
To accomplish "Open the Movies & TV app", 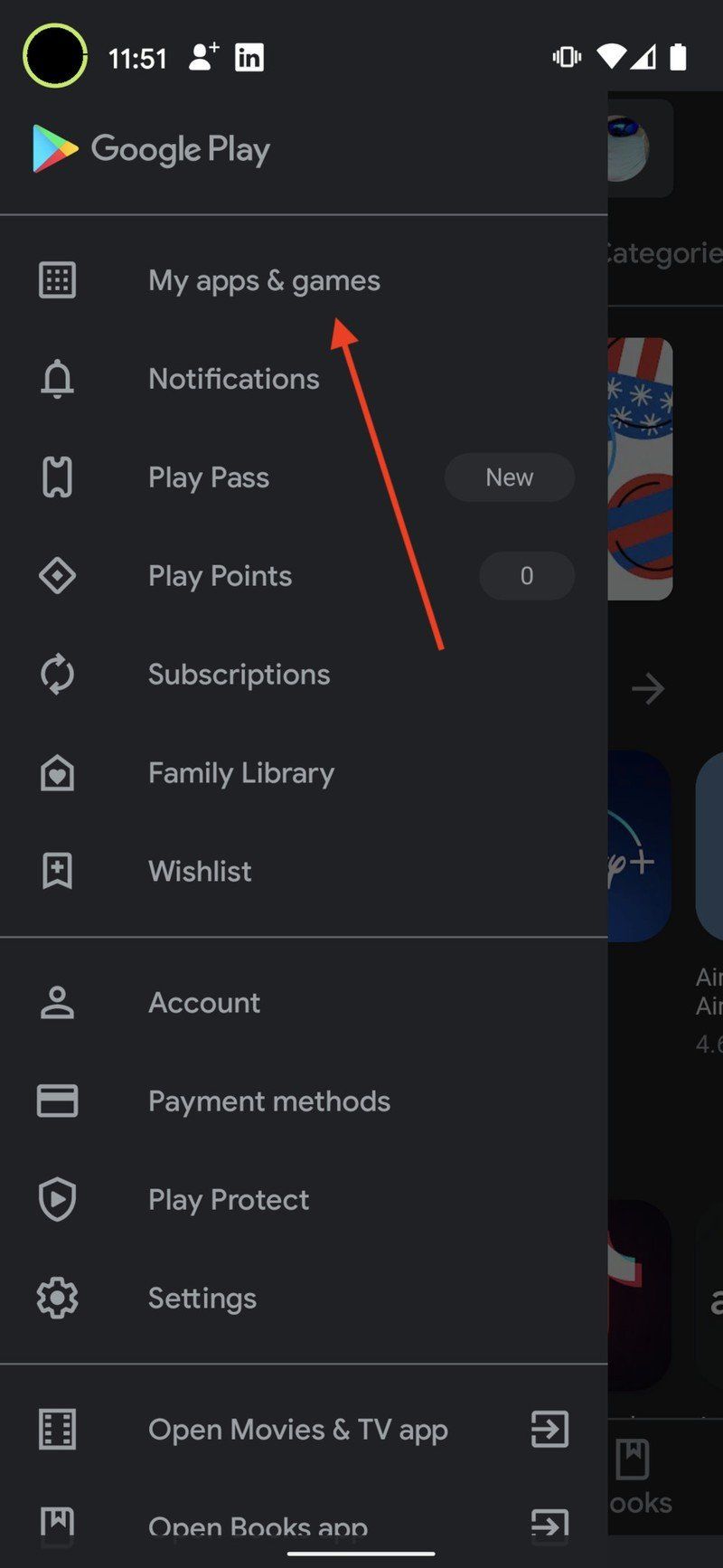I will pos(298,1430).
